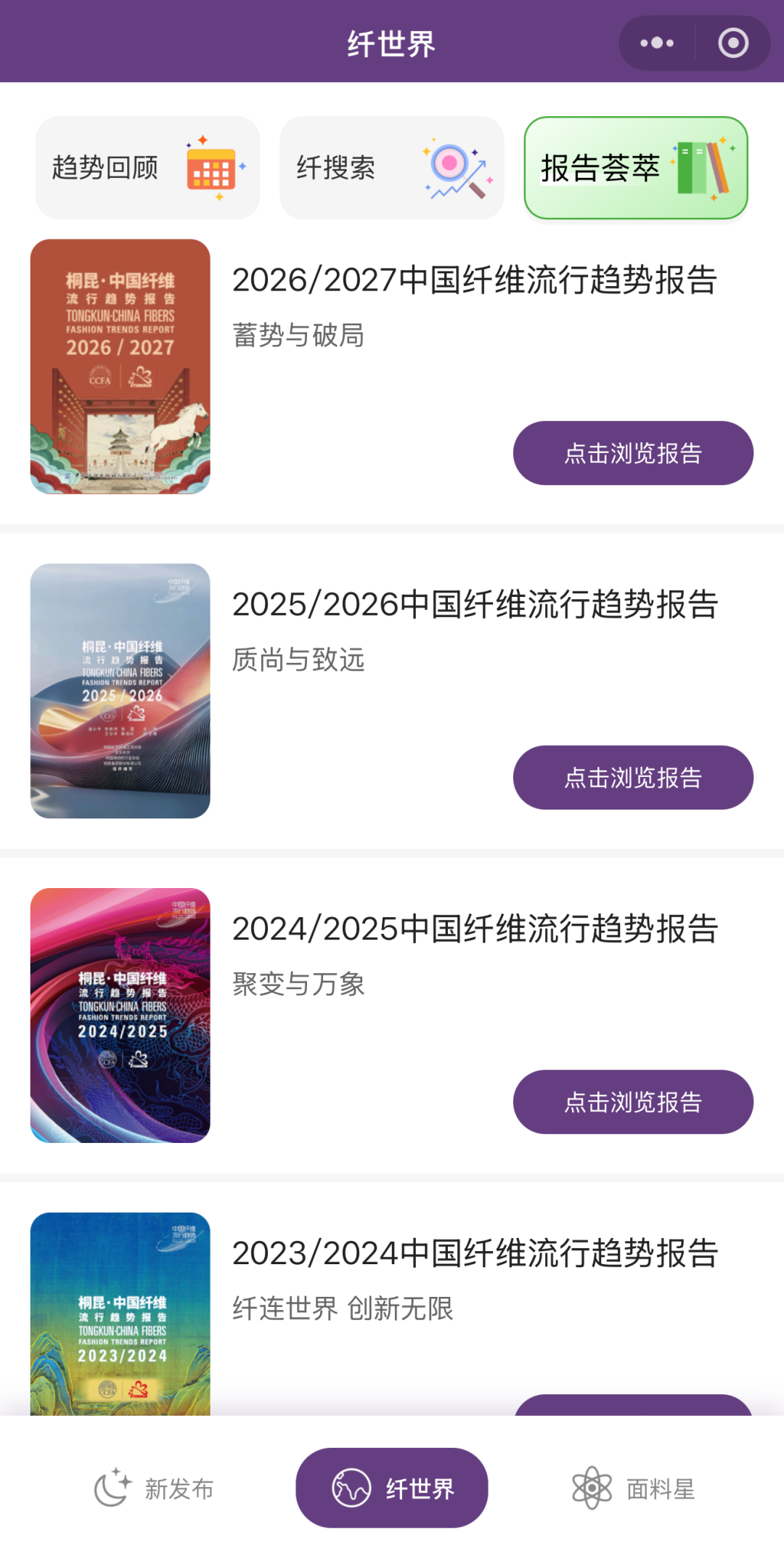Tap 点击浏览报告 for the 2026/2027 report

(x=633, y=453)
